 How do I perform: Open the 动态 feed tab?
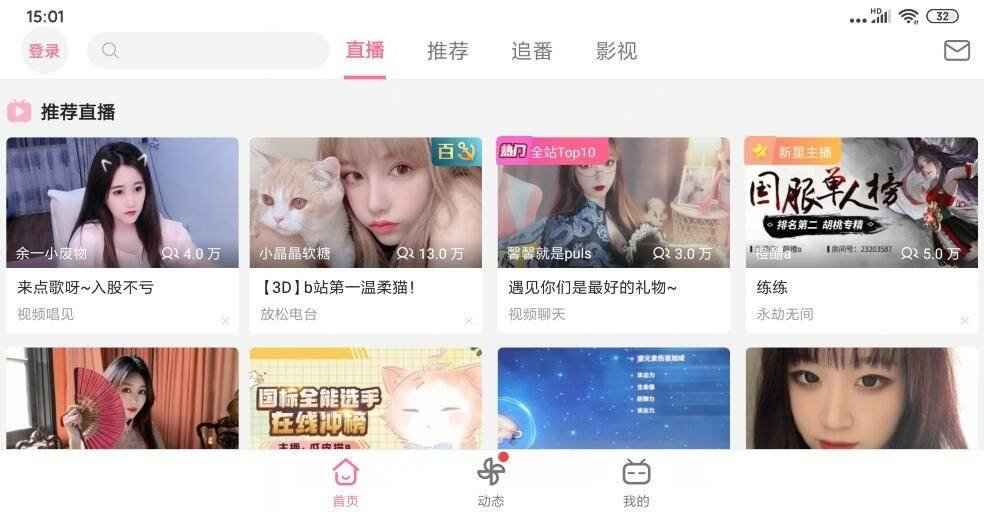coord(491,482)
